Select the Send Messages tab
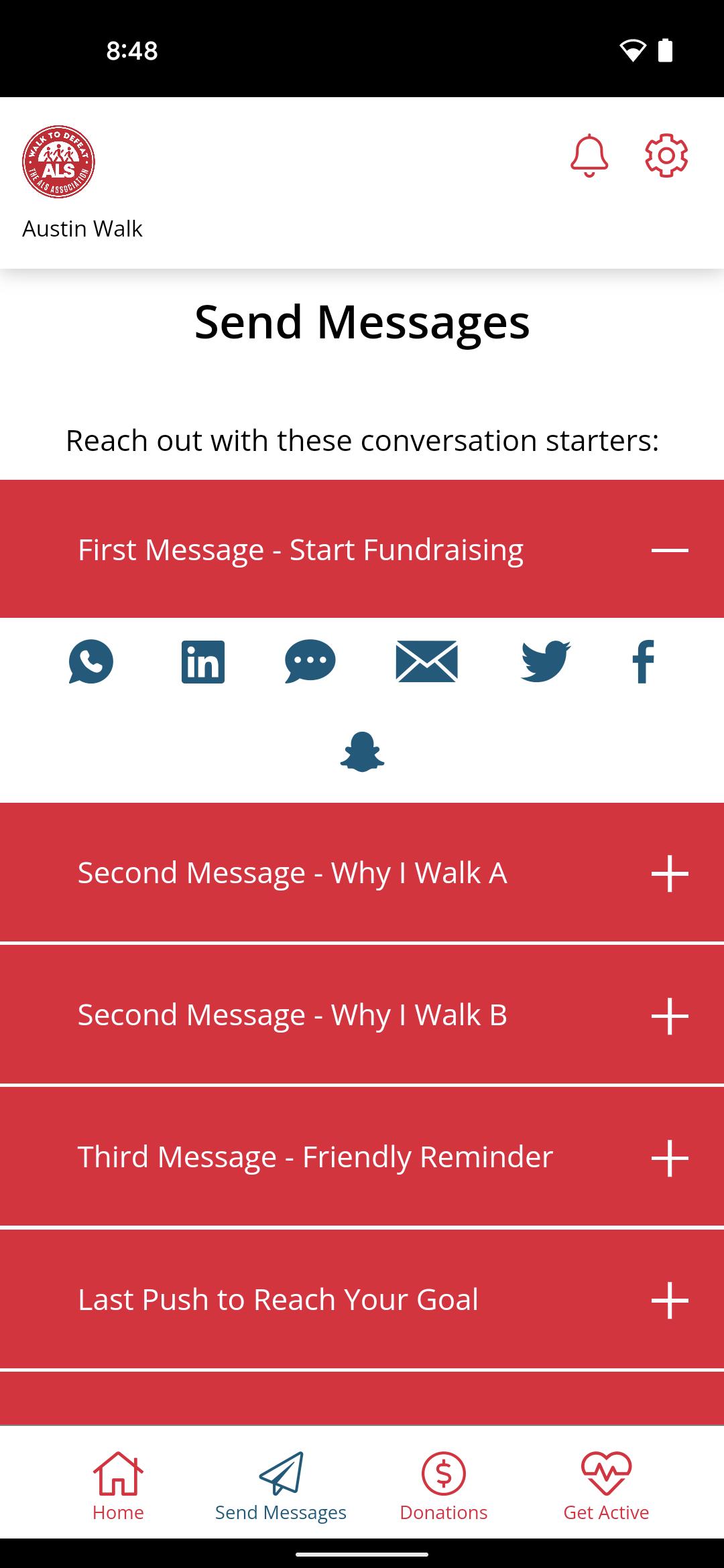Screen dimensions: 724x1568 [281, 1486]
